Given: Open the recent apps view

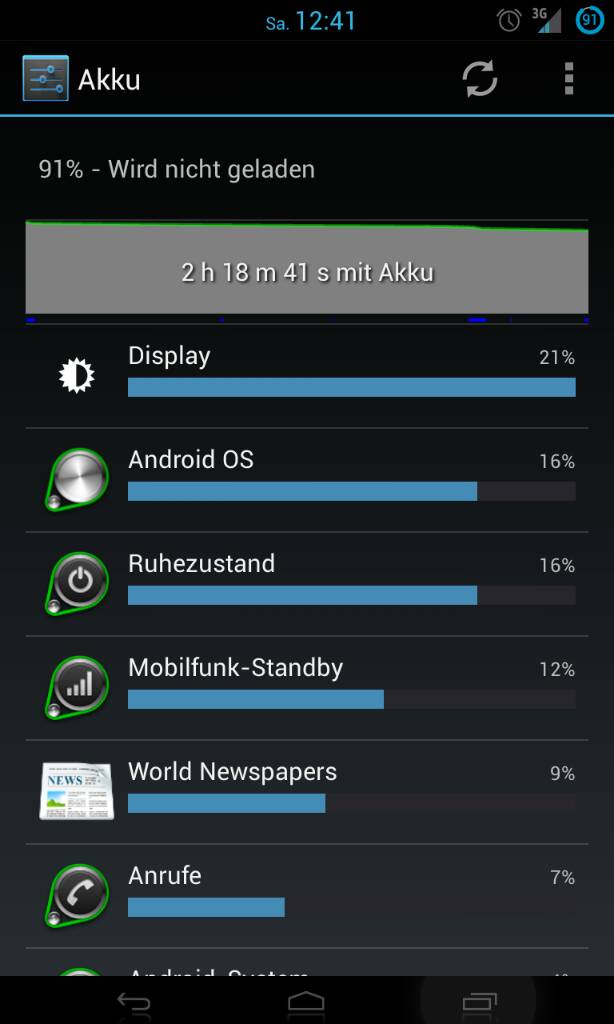Looking at the screenshot, I should (x=479, y=1000).
